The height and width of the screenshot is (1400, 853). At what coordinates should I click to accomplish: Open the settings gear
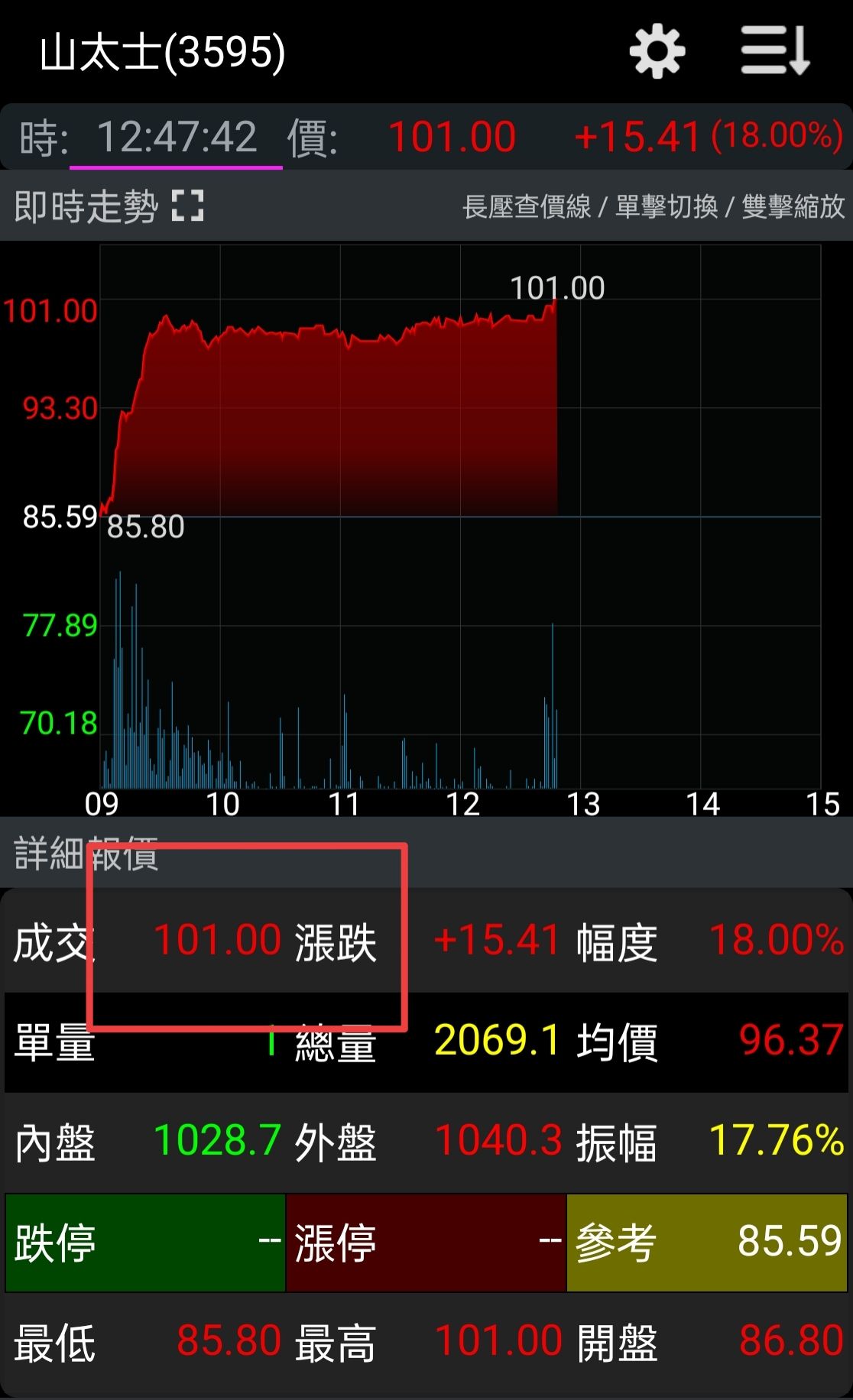(657, 52)
